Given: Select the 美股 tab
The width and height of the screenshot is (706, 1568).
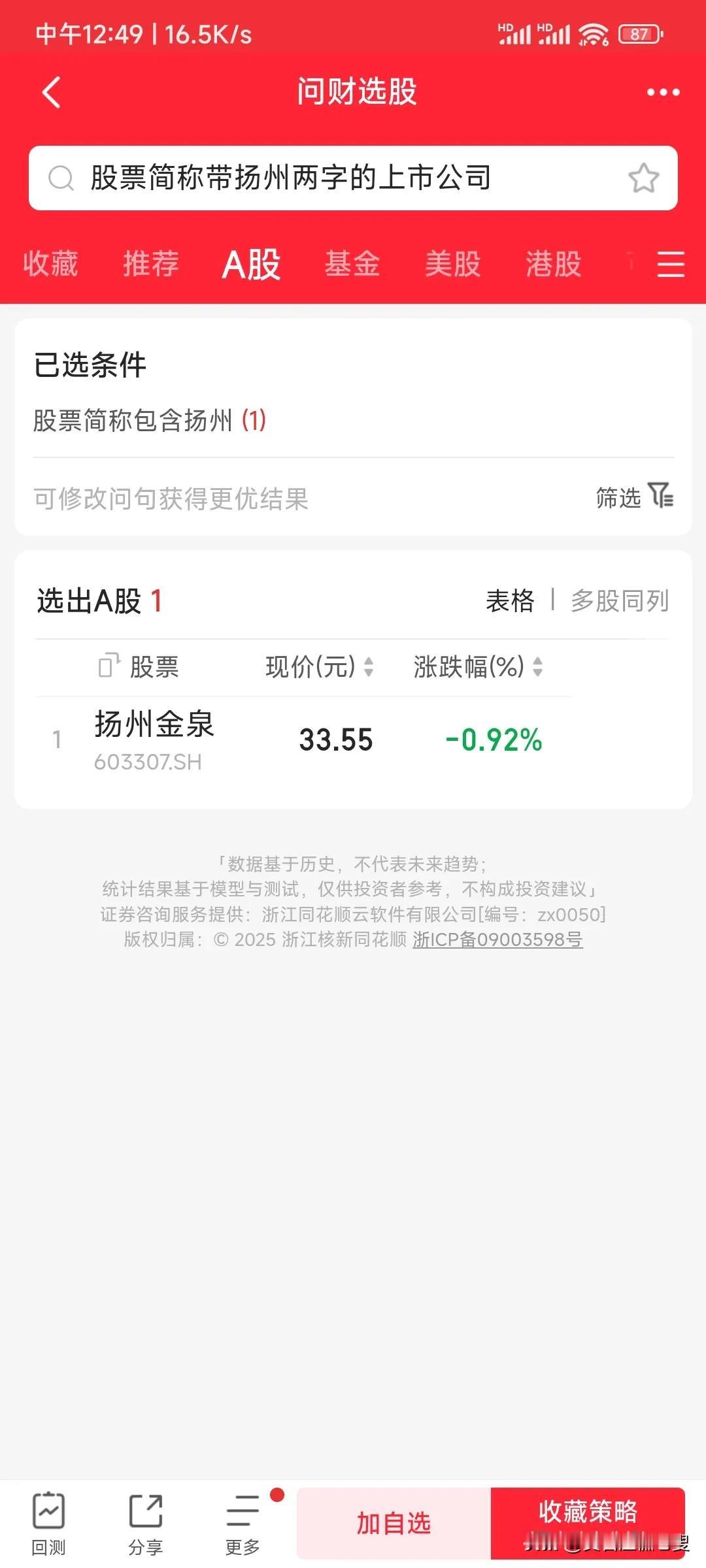Looking at the screenshot, I should coord(453,264).
